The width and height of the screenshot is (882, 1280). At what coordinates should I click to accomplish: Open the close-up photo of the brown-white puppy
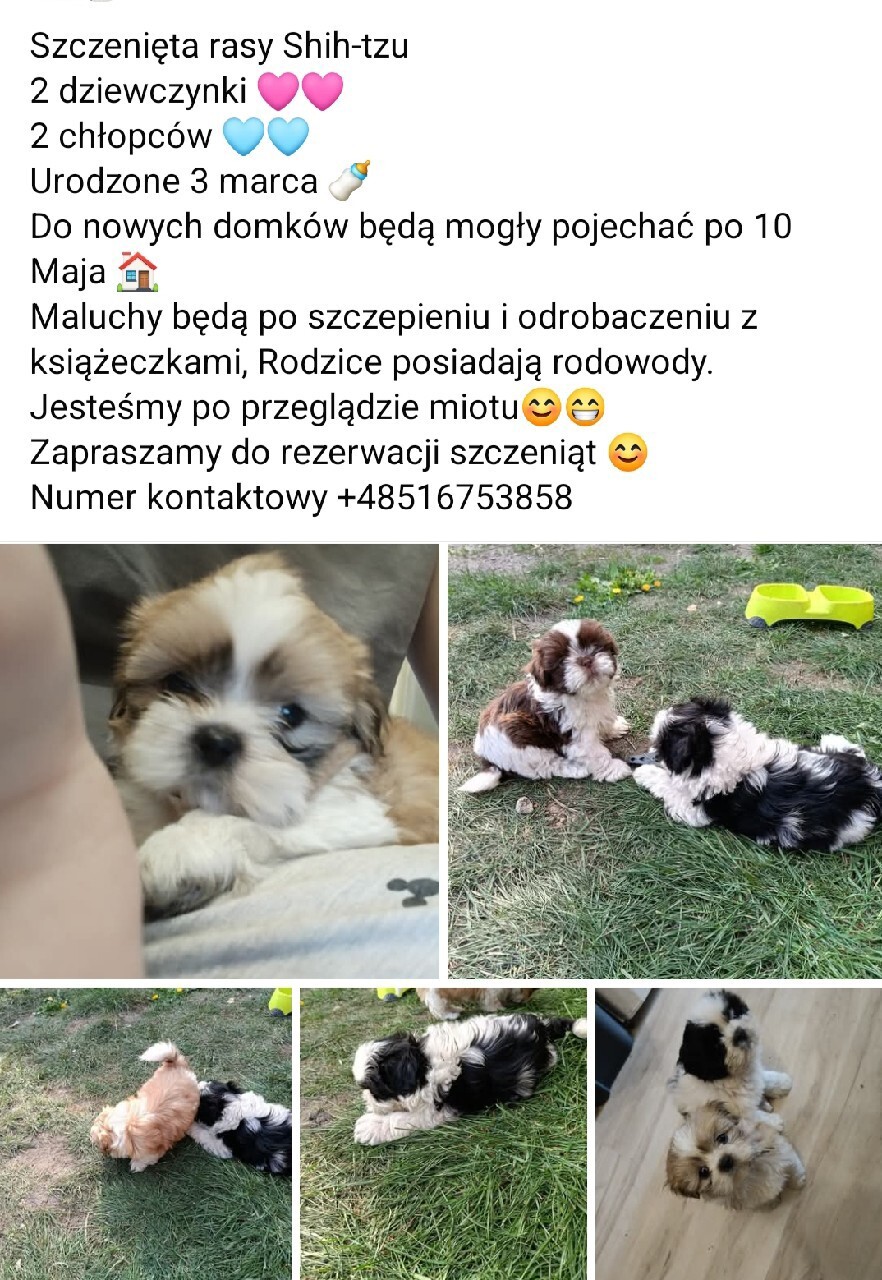point(219,761)
